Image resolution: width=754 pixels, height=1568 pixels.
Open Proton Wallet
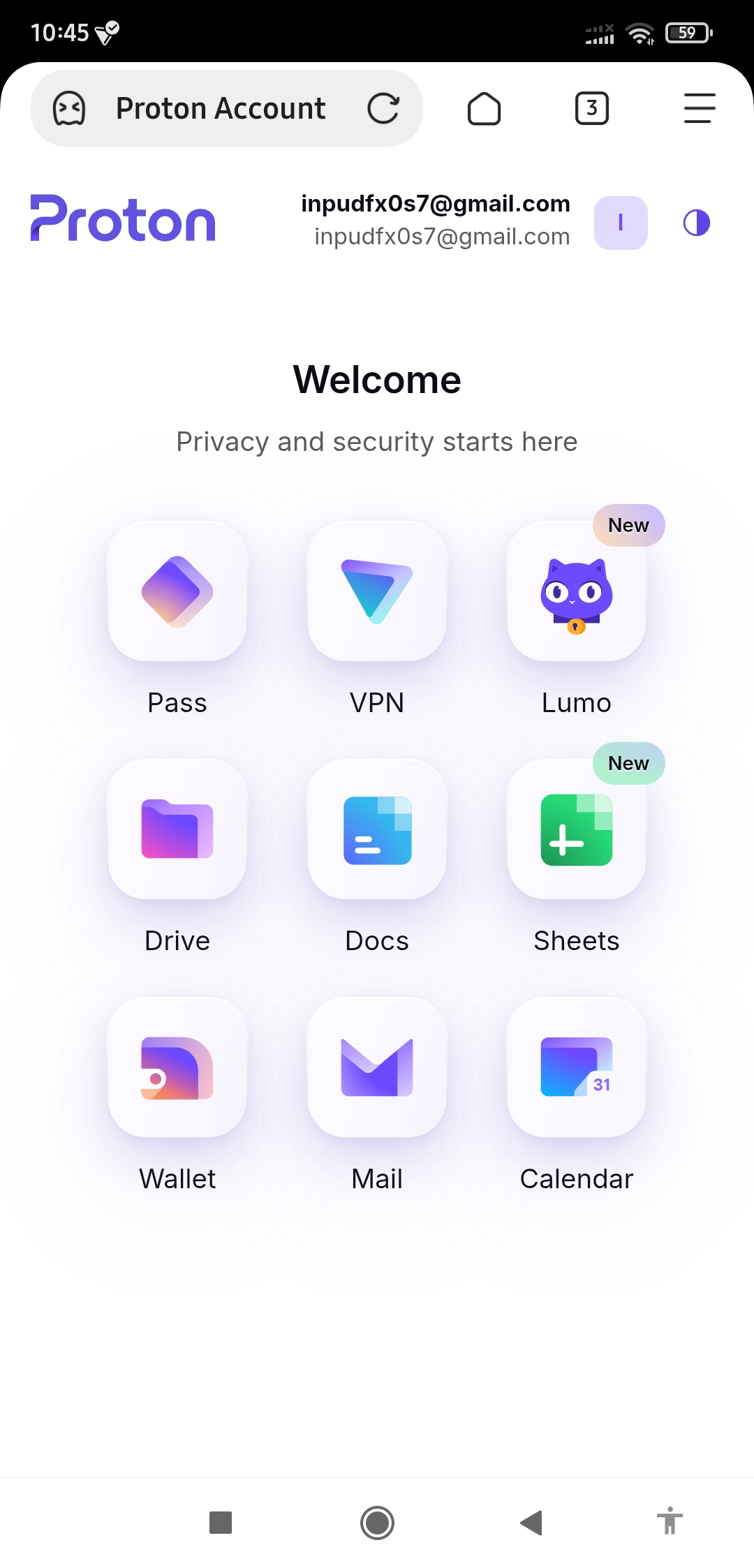click(177, 1067)
